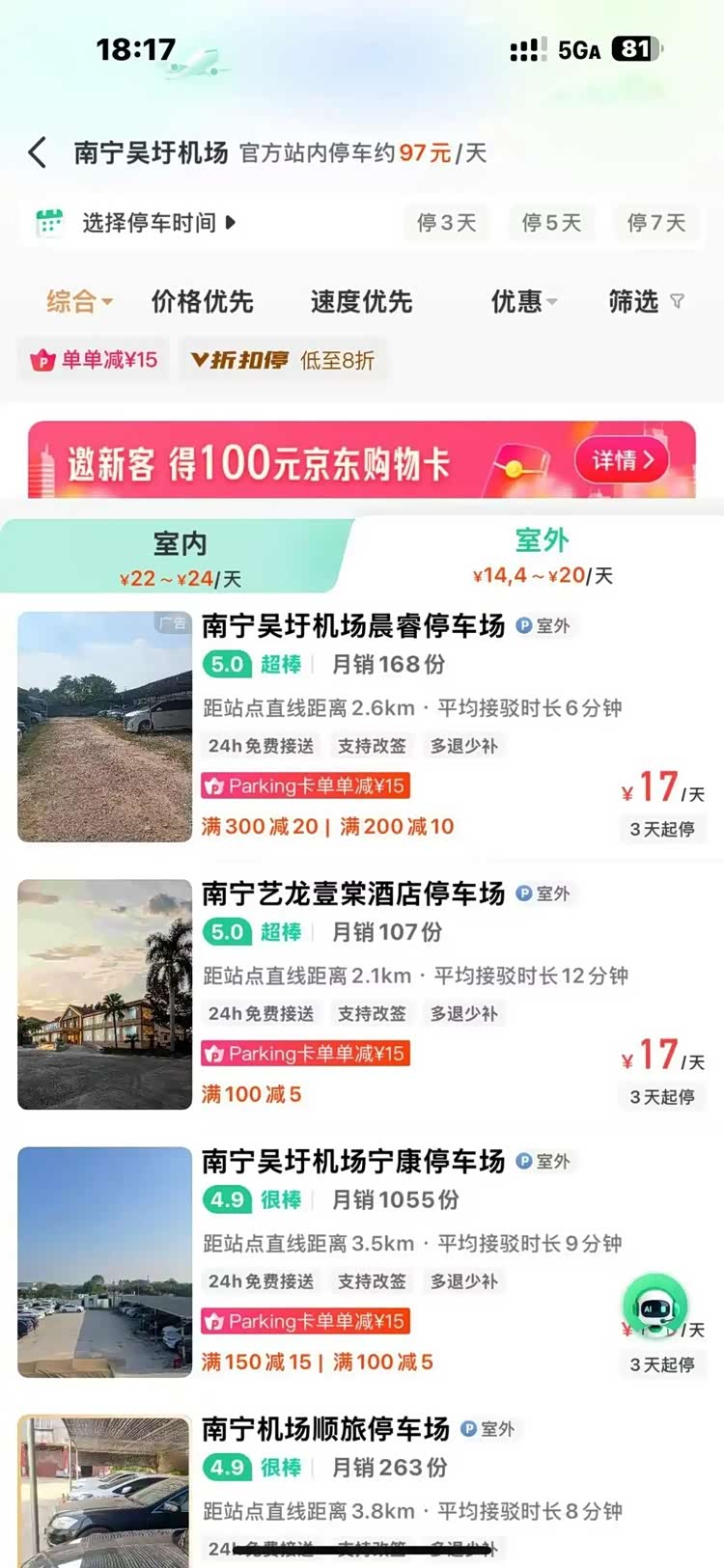Open the AI customer service robot
This screenshot has width=724, height=1568.
pyautogui.click(x=654, y=1307)
